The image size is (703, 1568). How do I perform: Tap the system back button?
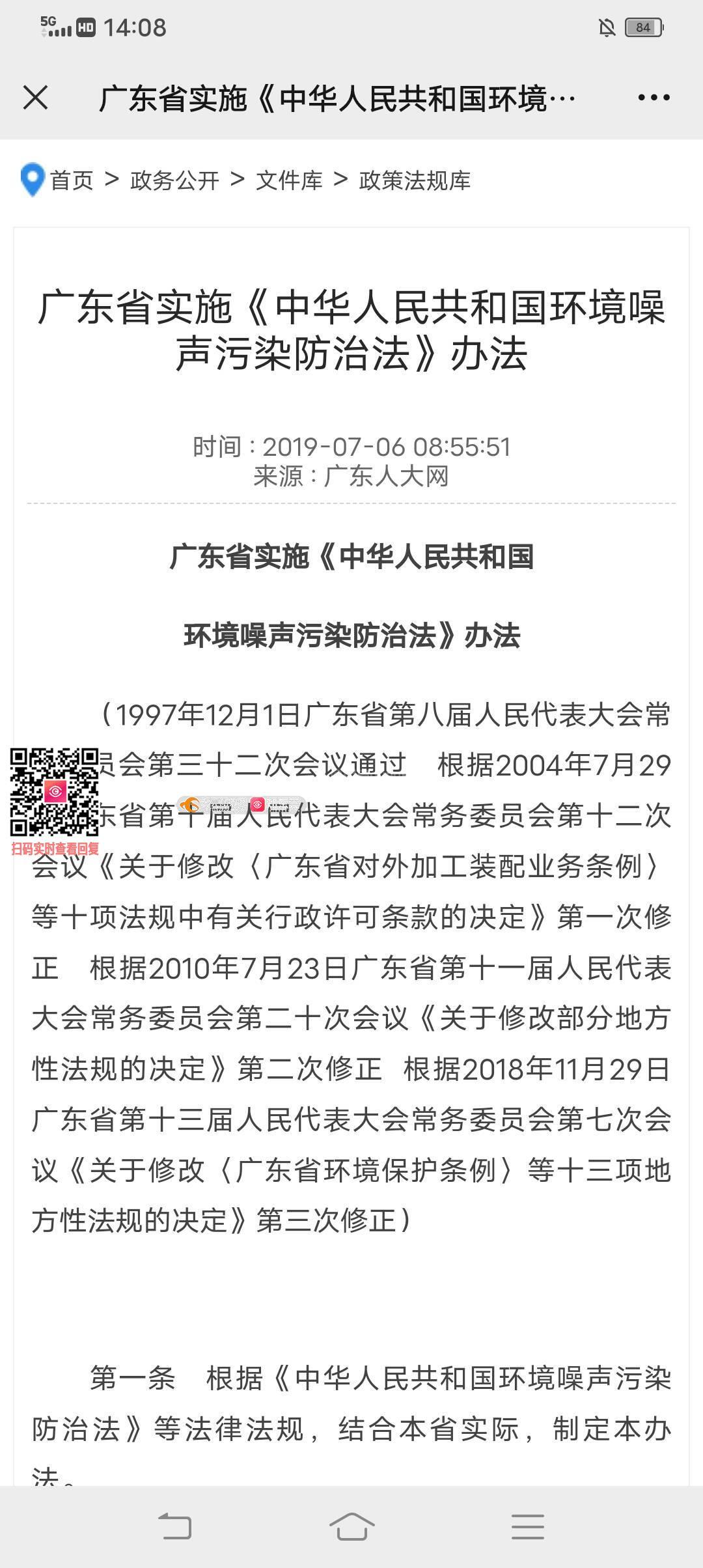175,1526
